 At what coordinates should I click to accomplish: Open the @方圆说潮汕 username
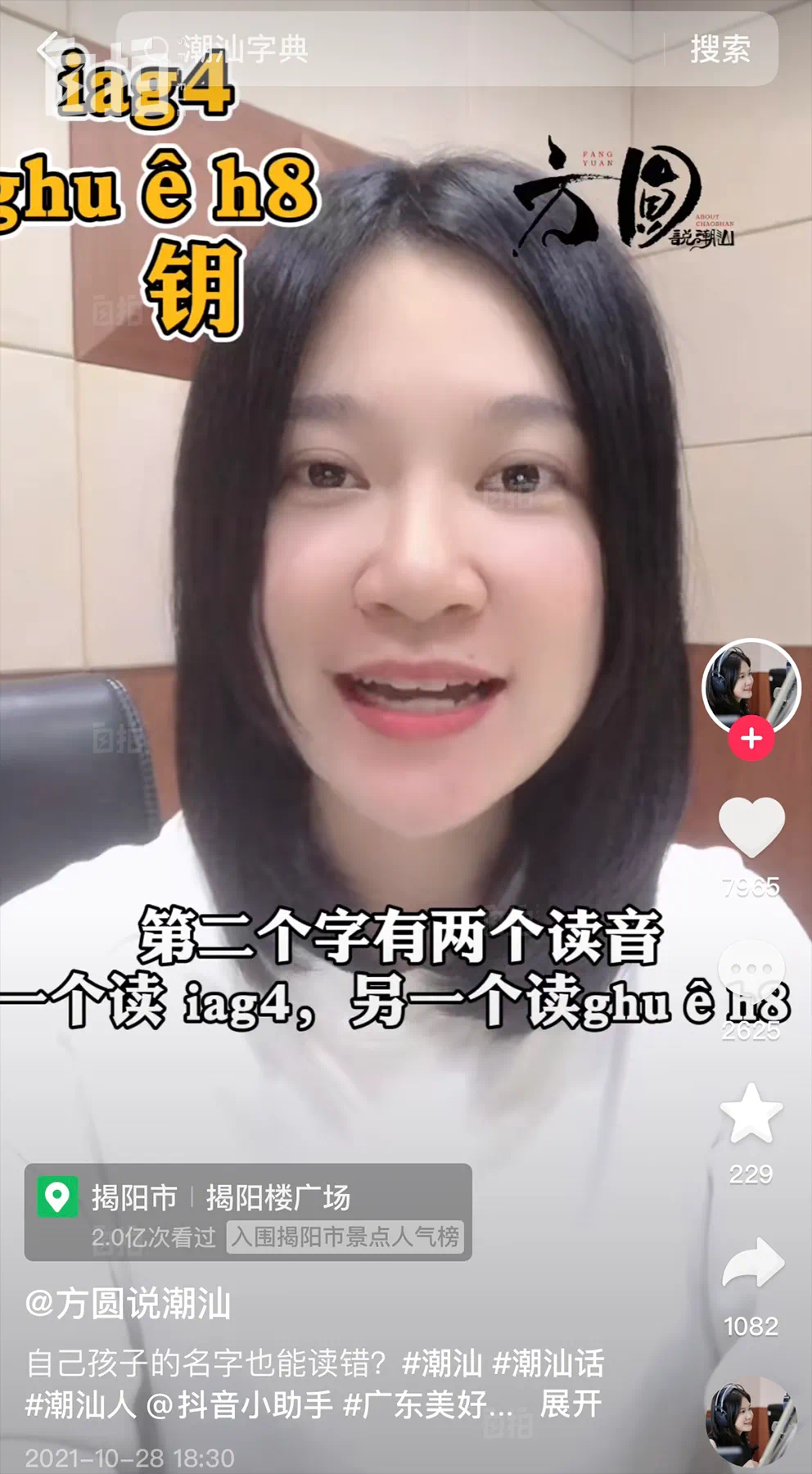(x=129, y=1304)
